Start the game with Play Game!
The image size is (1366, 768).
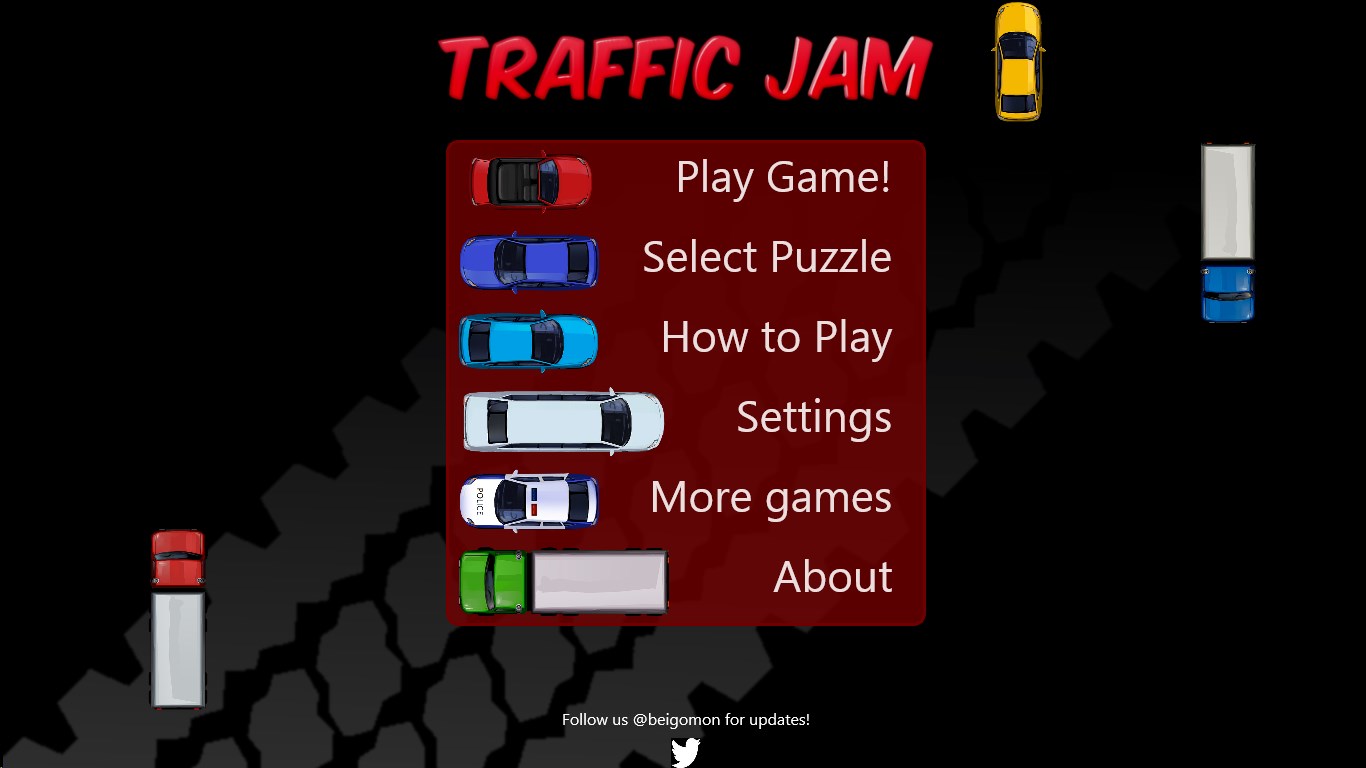click(x=783, y=178)
